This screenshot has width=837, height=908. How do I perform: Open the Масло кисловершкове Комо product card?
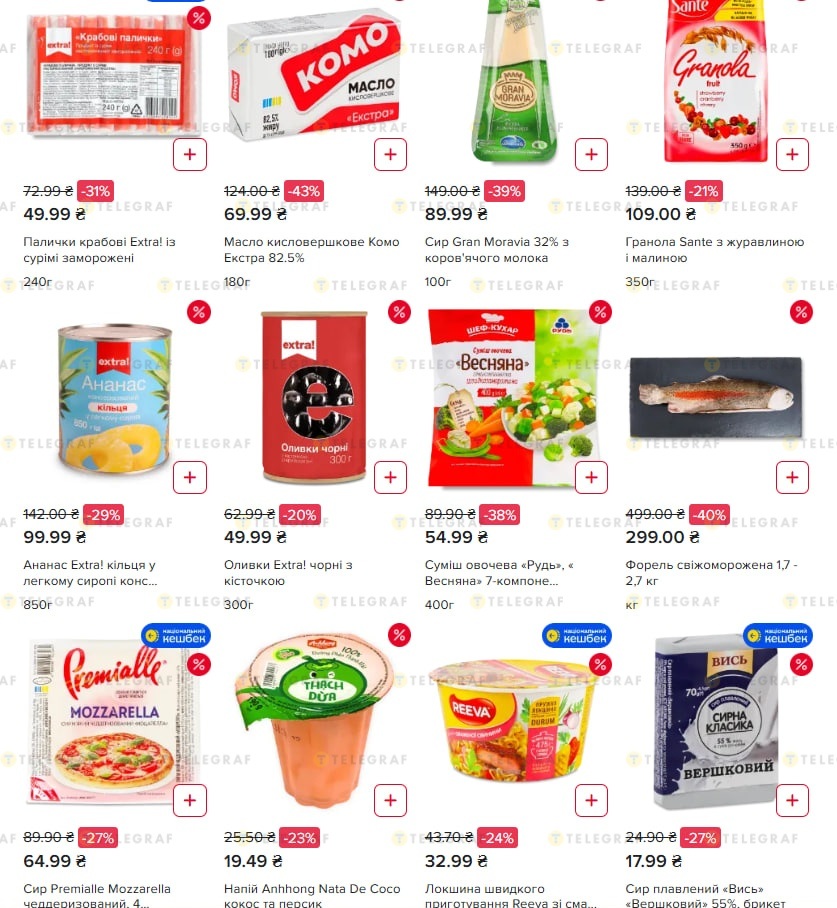pyautogui.click(x=311, y=250)
